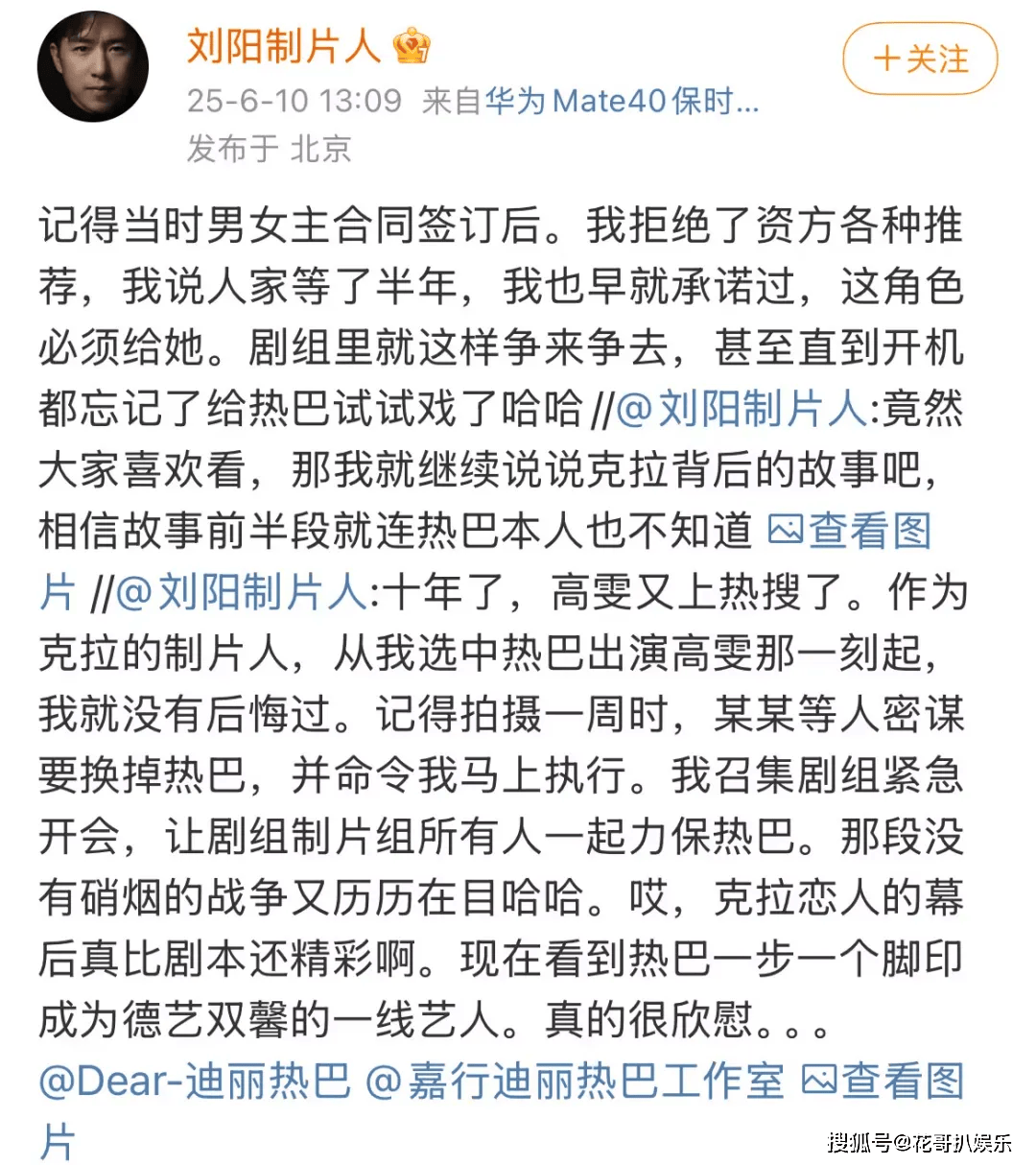The width and height of the screenshot is (1036, 1165).
Task: View the picture linked after 本人也不知道
Action: pos(850,531)
